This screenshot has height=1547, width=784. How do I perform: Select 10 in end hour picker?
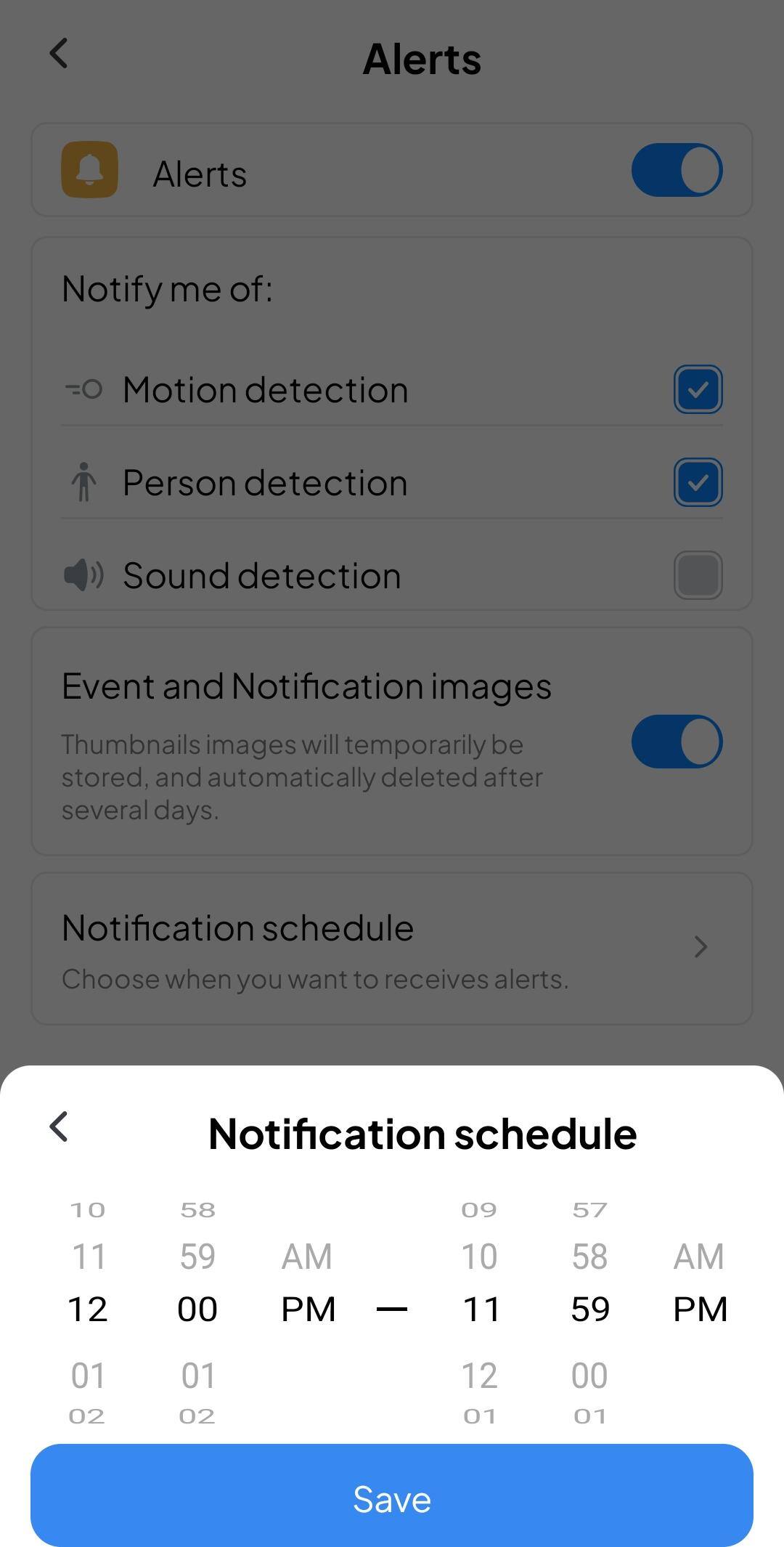480,1256
